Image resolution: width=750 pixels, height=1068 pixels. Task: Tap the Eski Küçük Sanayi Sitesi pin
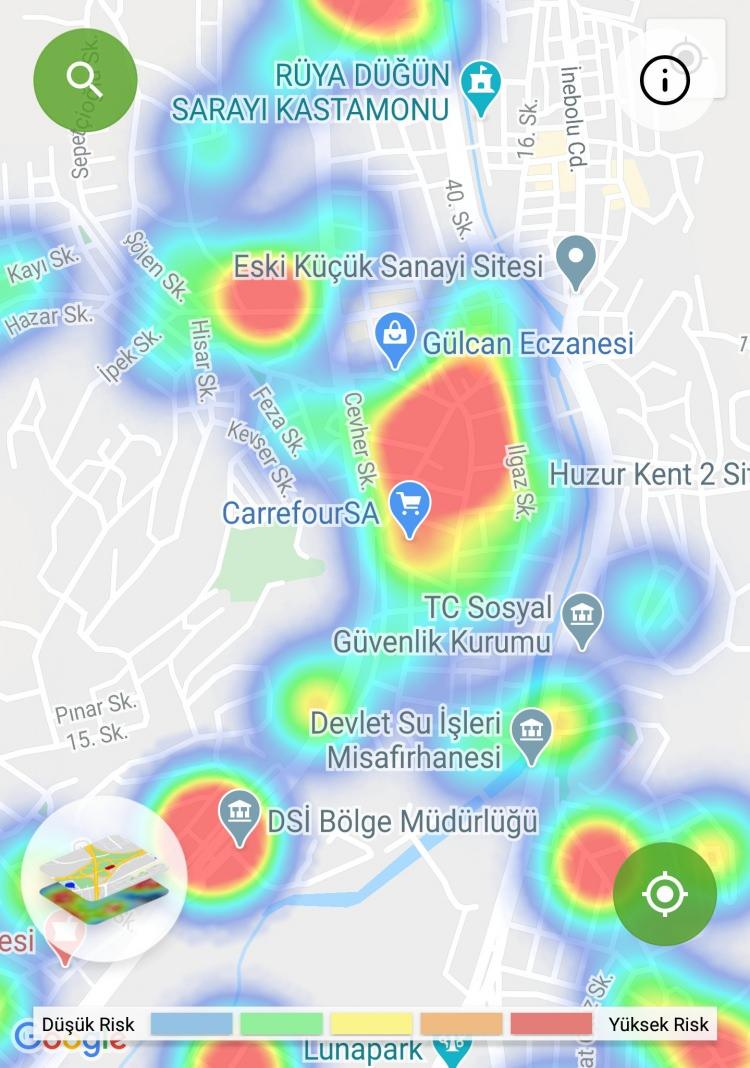tap(575, 261)
